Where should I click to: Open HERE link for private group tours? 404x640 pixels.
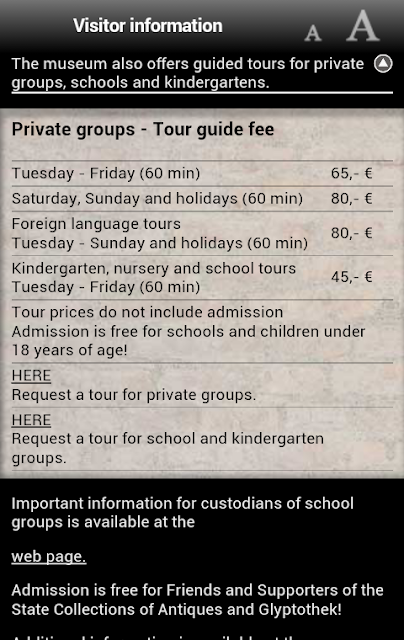[x=31, y=376]
